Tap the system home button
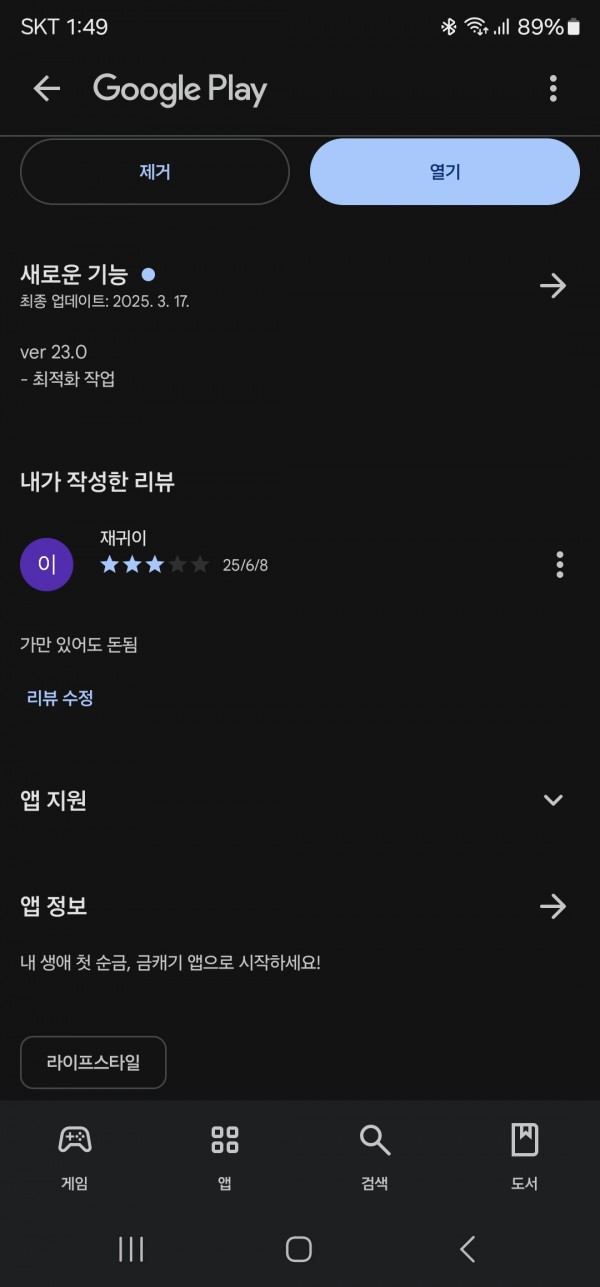600x1287 pixels. (299, 1248)
